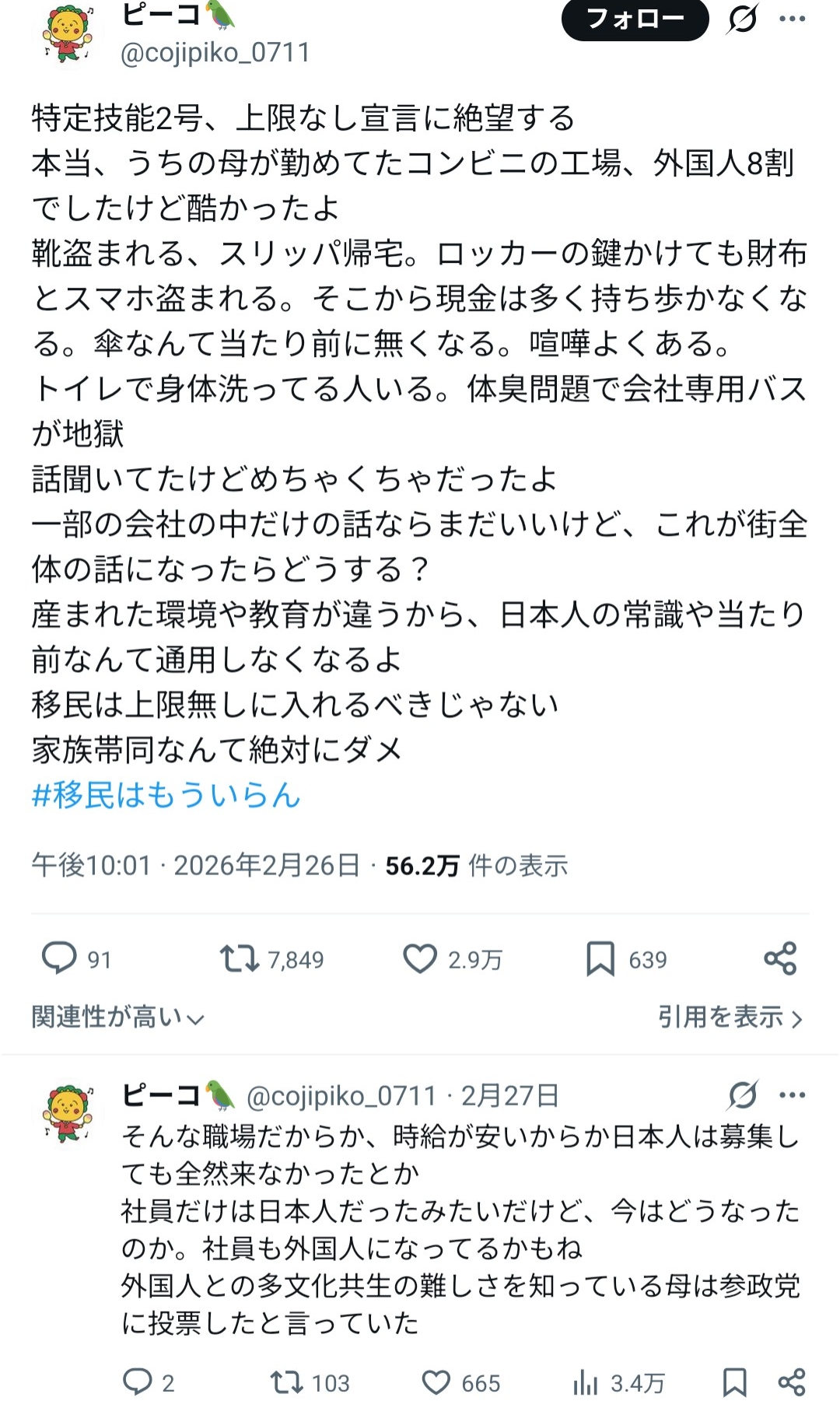The width and height of the screenshot is (840, 1408).
Task: Open the Grok icon on main post
Action: point(742,19)
